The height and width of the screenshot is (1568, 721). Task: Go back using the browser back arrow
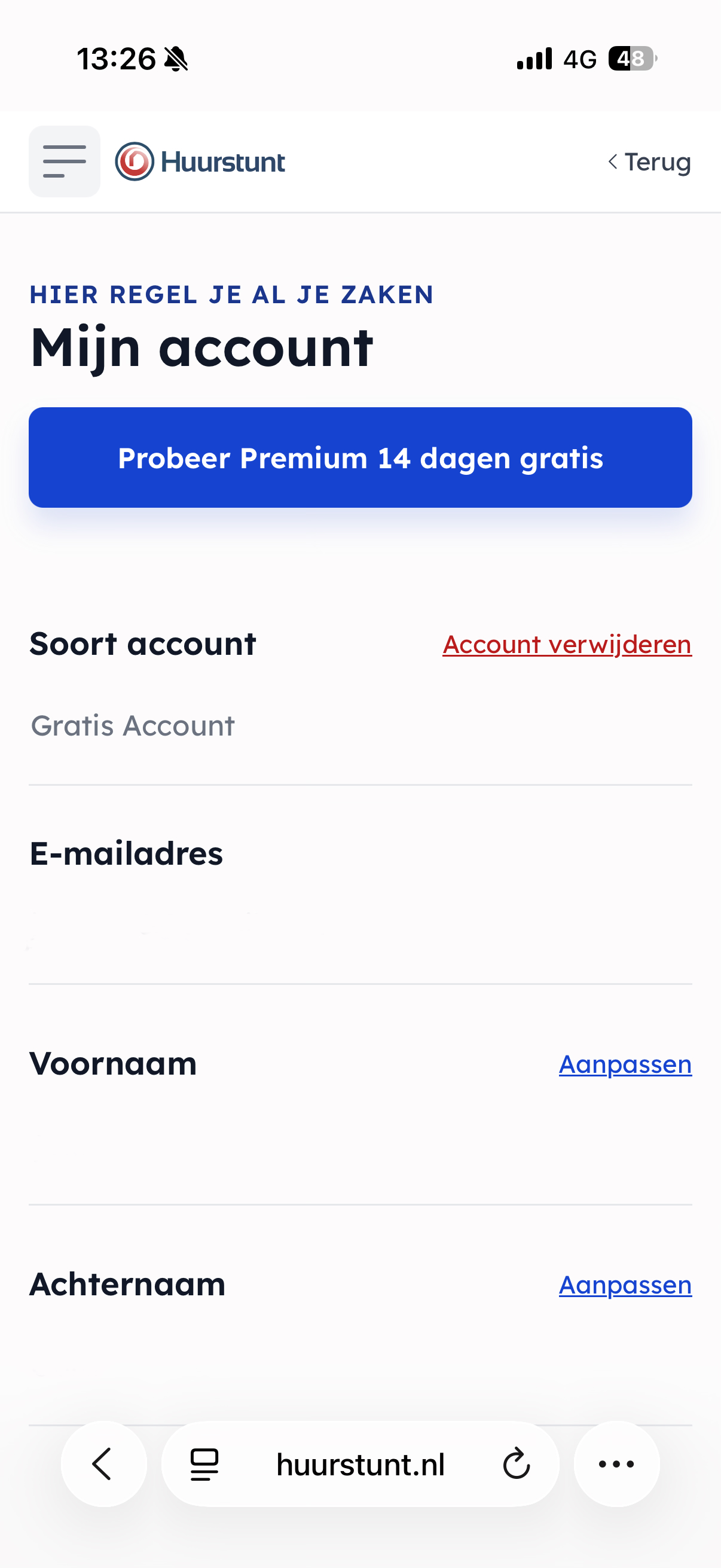pos(103,1463)
